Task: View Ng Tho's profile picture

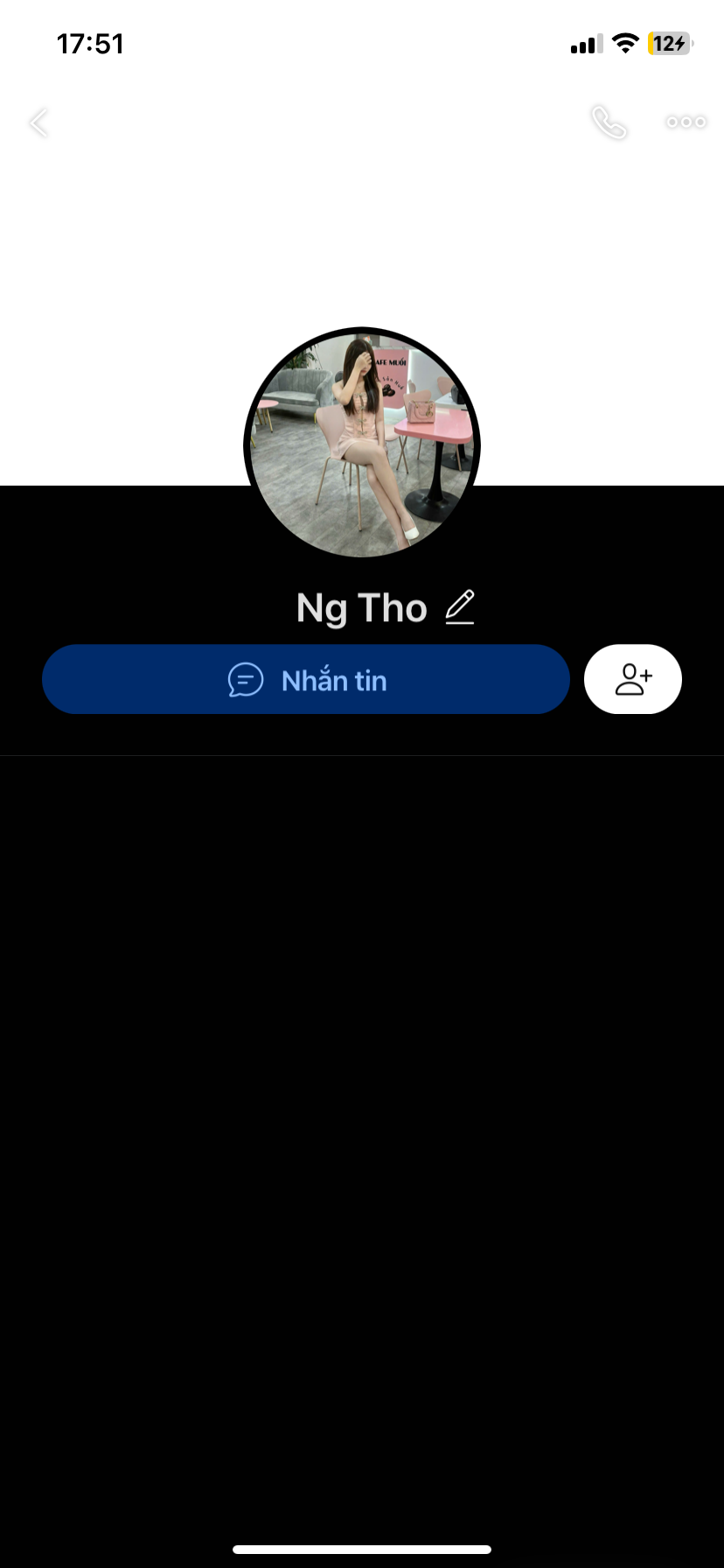Action: (362, 445)
